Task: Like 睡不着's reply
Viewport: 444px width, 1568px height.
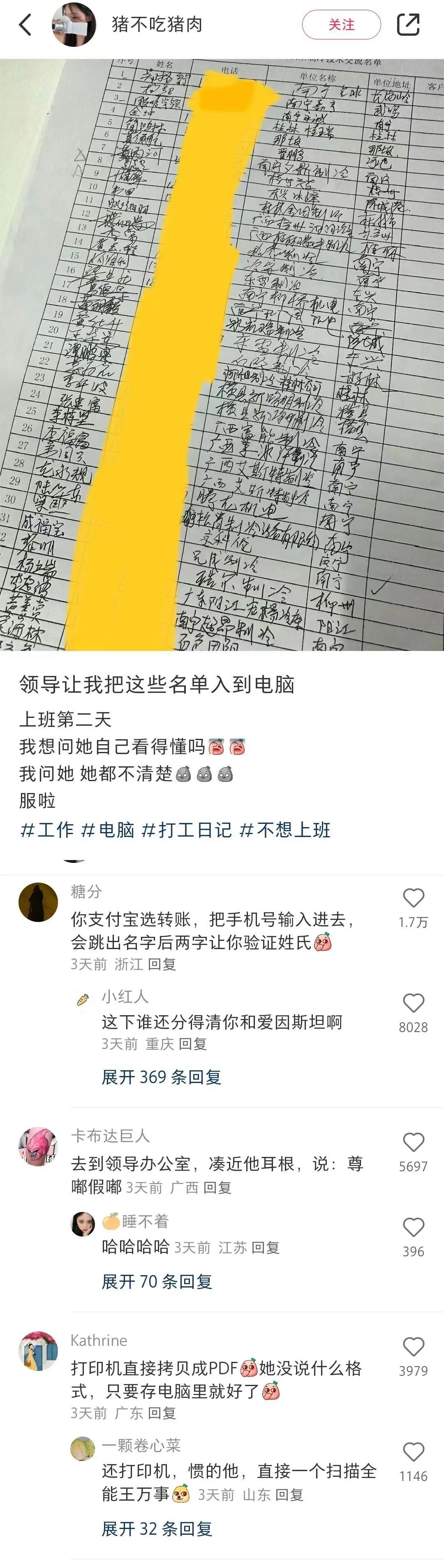Action: click(x=413, y=1228)
